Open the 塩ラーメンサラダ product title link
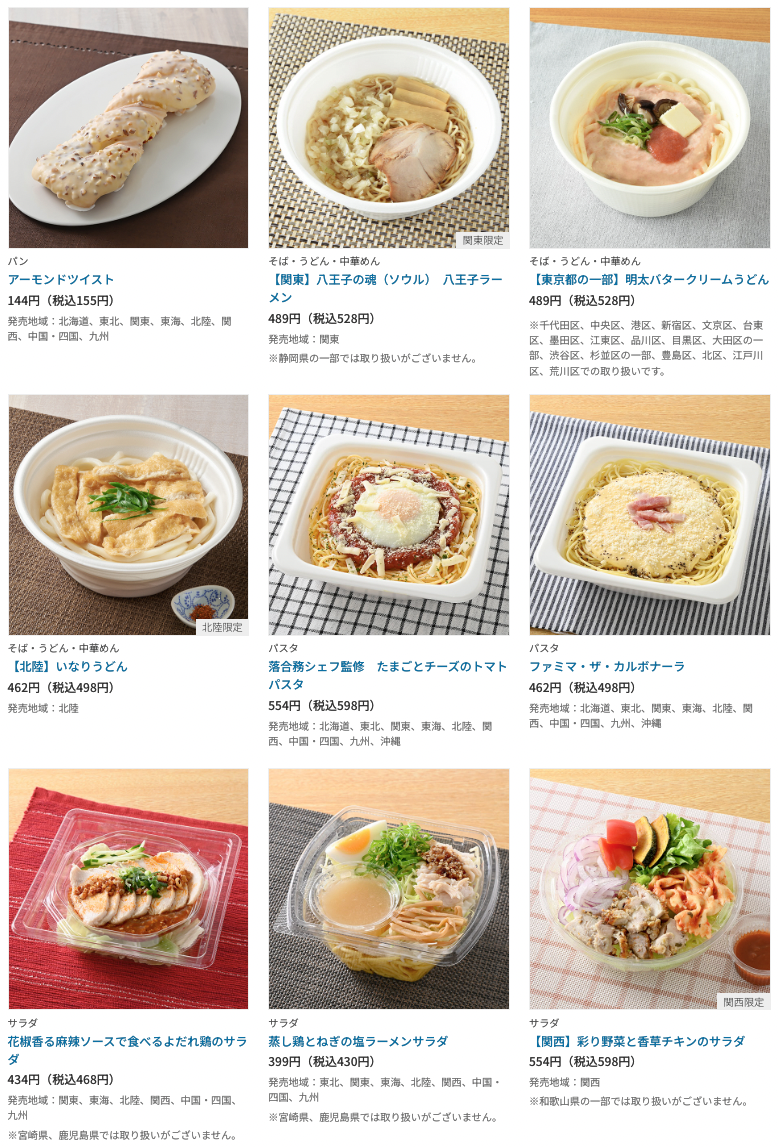 click(357, 1042)
